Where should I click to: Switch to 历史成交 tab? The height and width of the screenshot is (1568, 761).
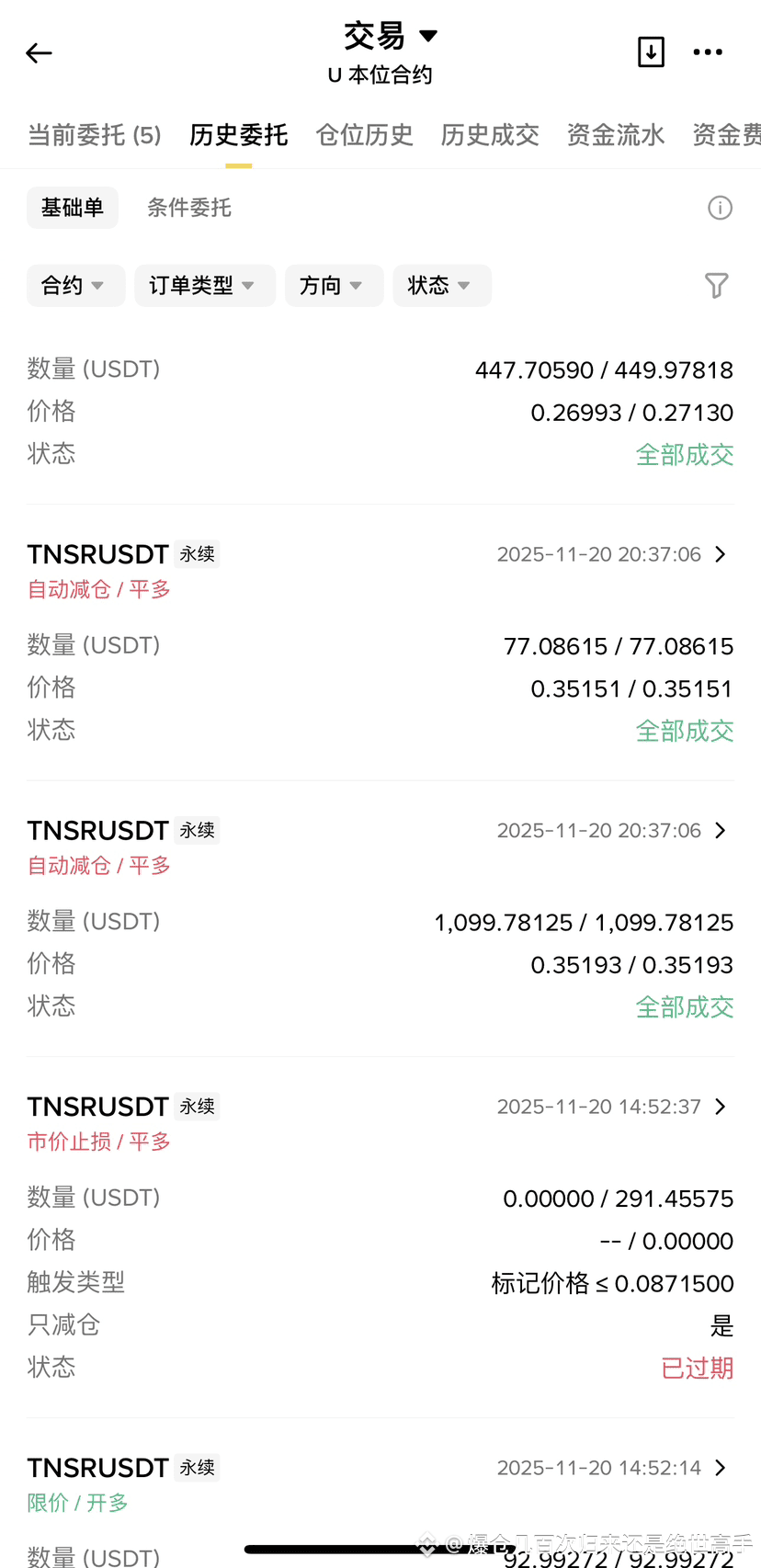click(490, 135)
